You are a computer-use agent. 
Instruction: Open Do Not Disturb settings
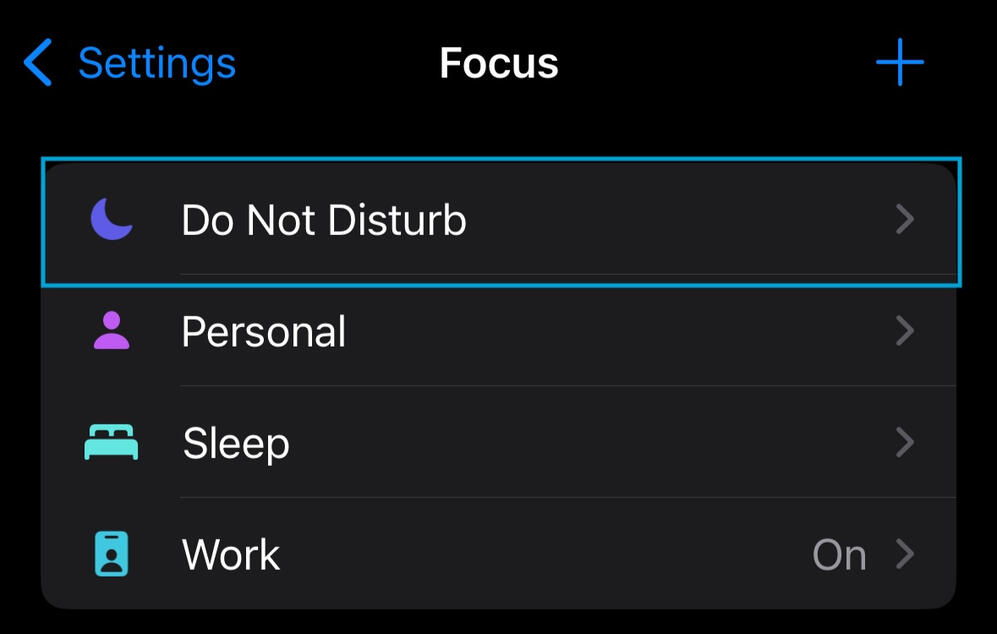point(499,221)
